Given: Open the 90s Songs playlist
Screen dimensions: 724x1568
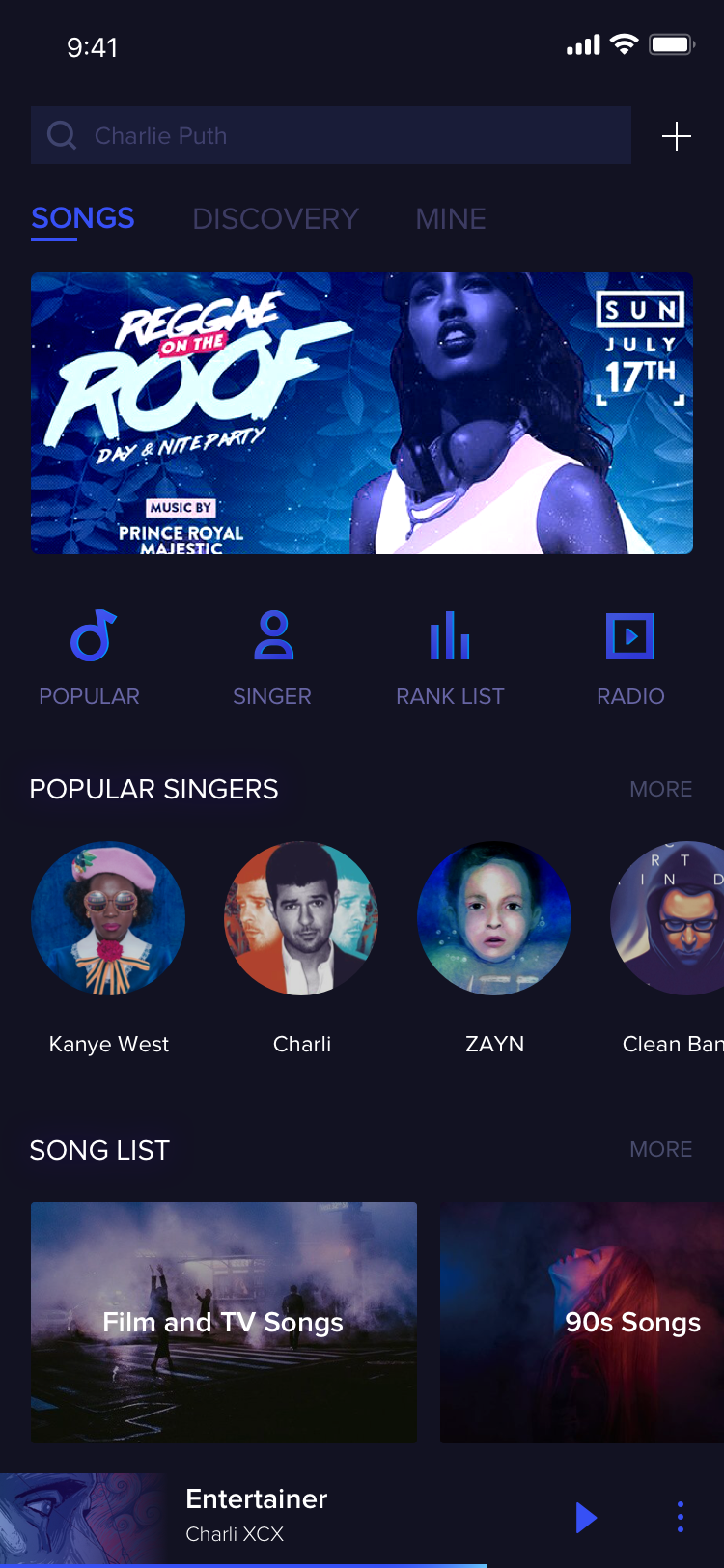Looking at the screenshot, I should (x=582, y=1323).
